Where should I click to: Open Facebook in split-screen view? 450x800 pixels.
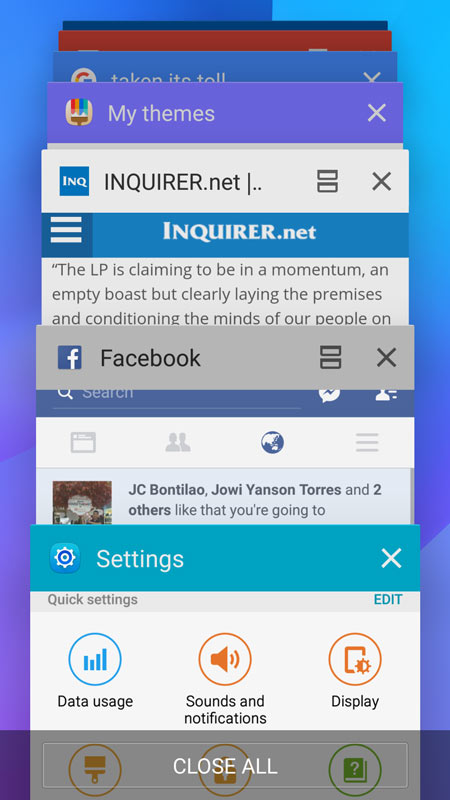pyautogui.click(x=331, y=358)
